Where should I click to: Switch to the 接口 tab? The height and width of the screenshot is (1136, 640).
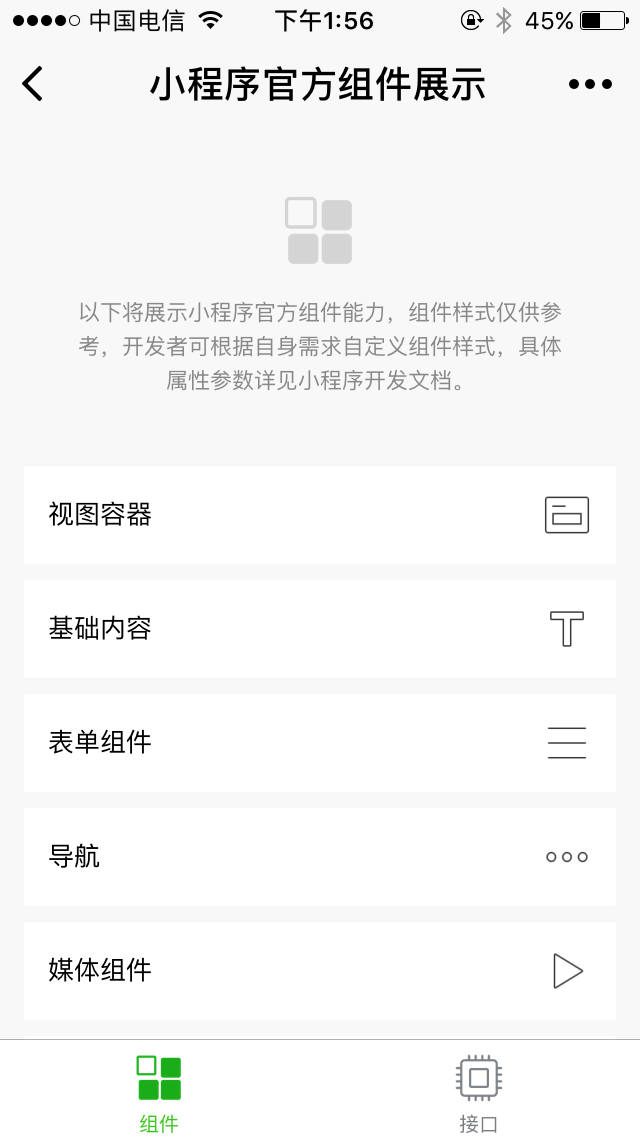point(478,1092)
